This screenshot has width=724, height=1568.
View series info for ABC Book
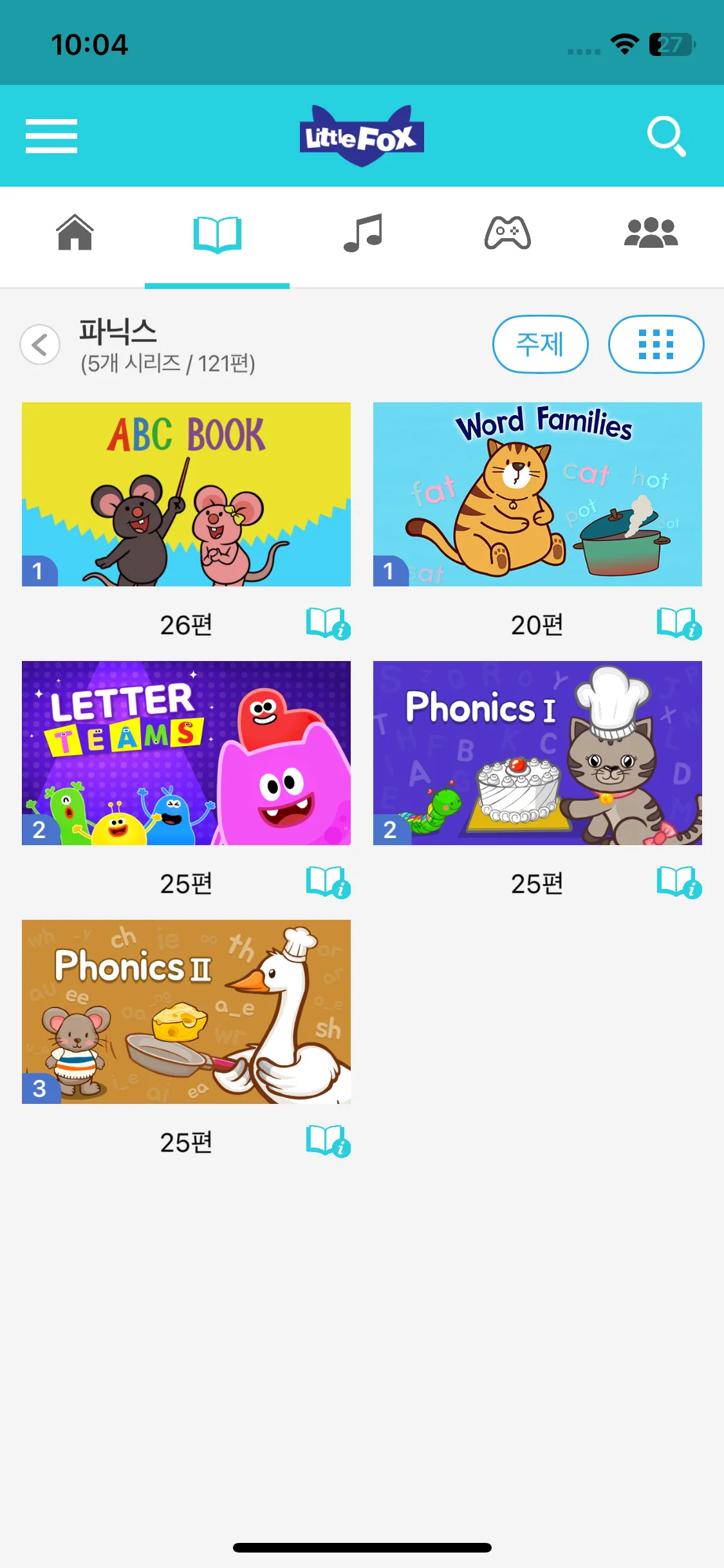(x=328, y=624)
